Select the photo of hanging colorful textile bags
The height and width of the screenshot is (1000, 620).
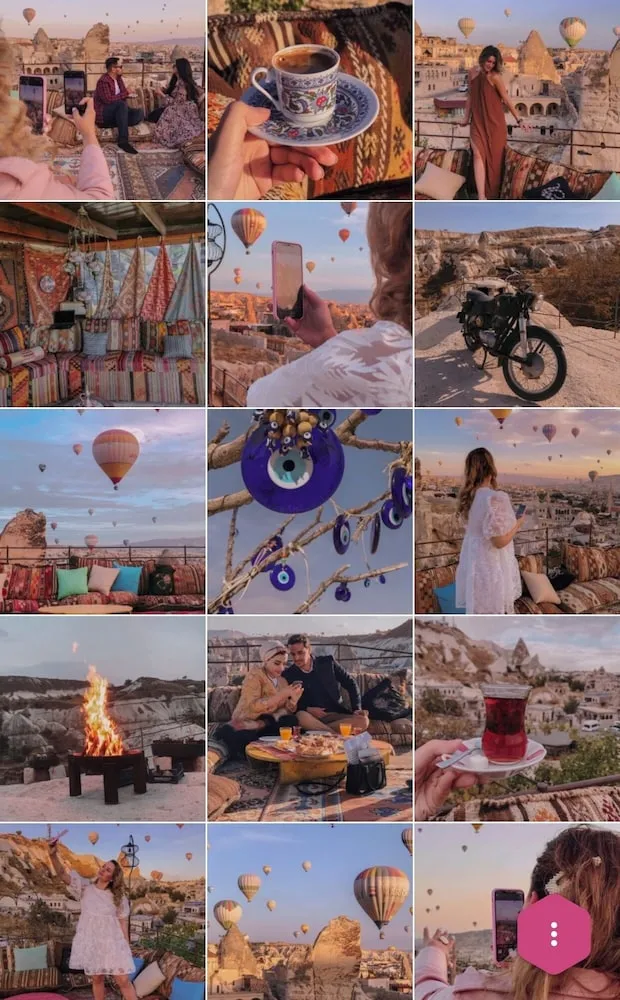(102, 304)
